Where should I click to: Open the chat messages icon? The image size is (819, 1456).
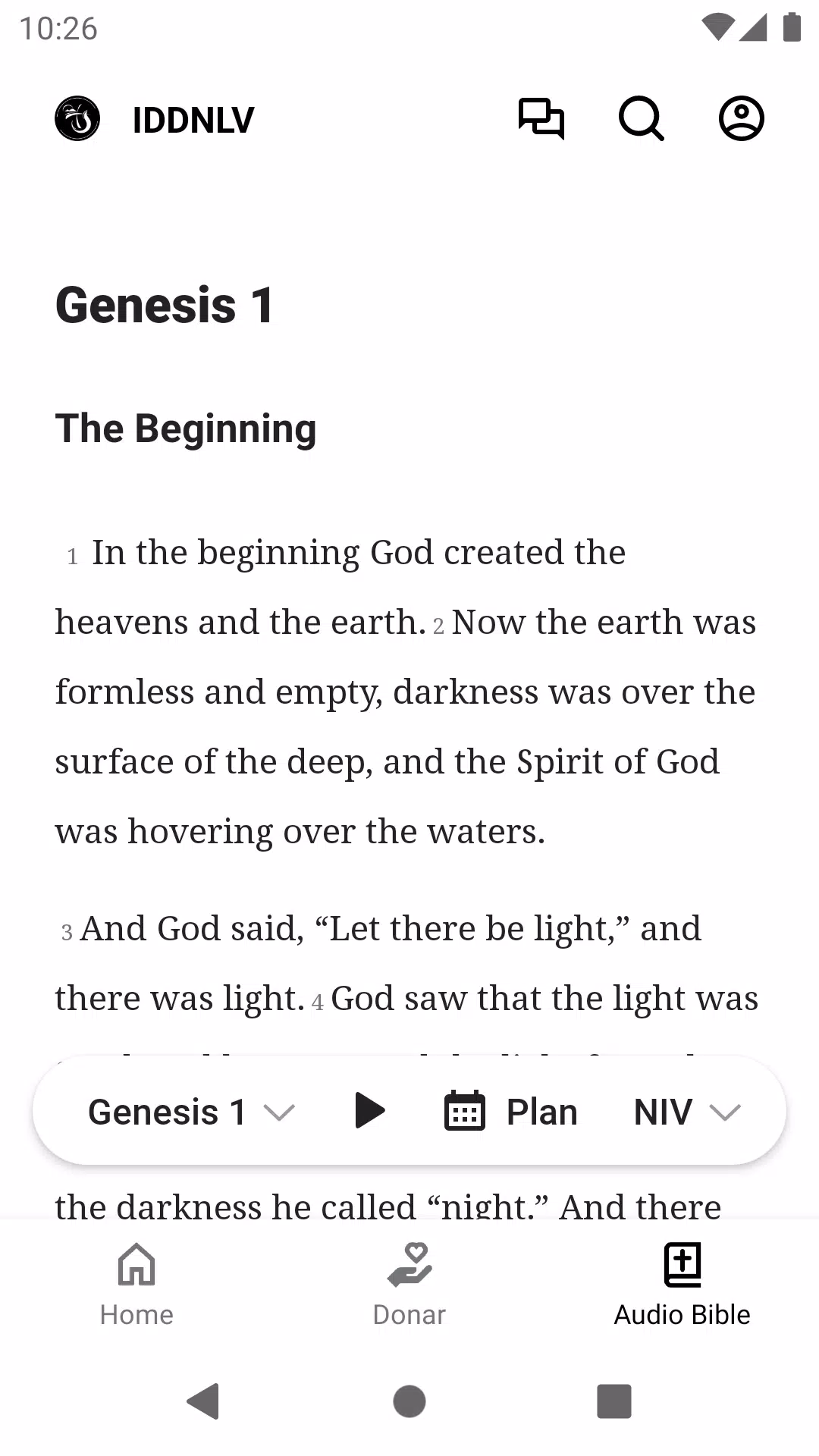tap(541, 118)
